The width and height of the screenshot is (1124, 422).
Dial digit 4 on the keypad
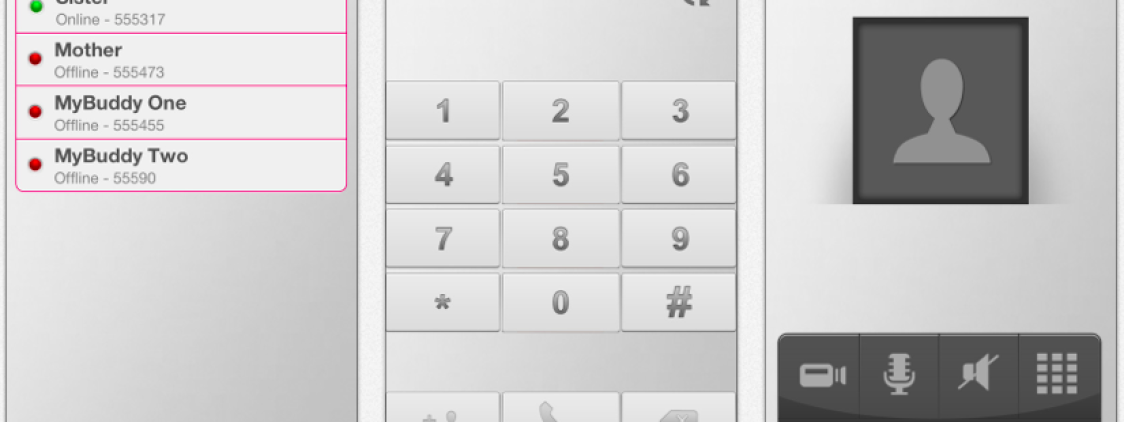[x=443, y=175]
